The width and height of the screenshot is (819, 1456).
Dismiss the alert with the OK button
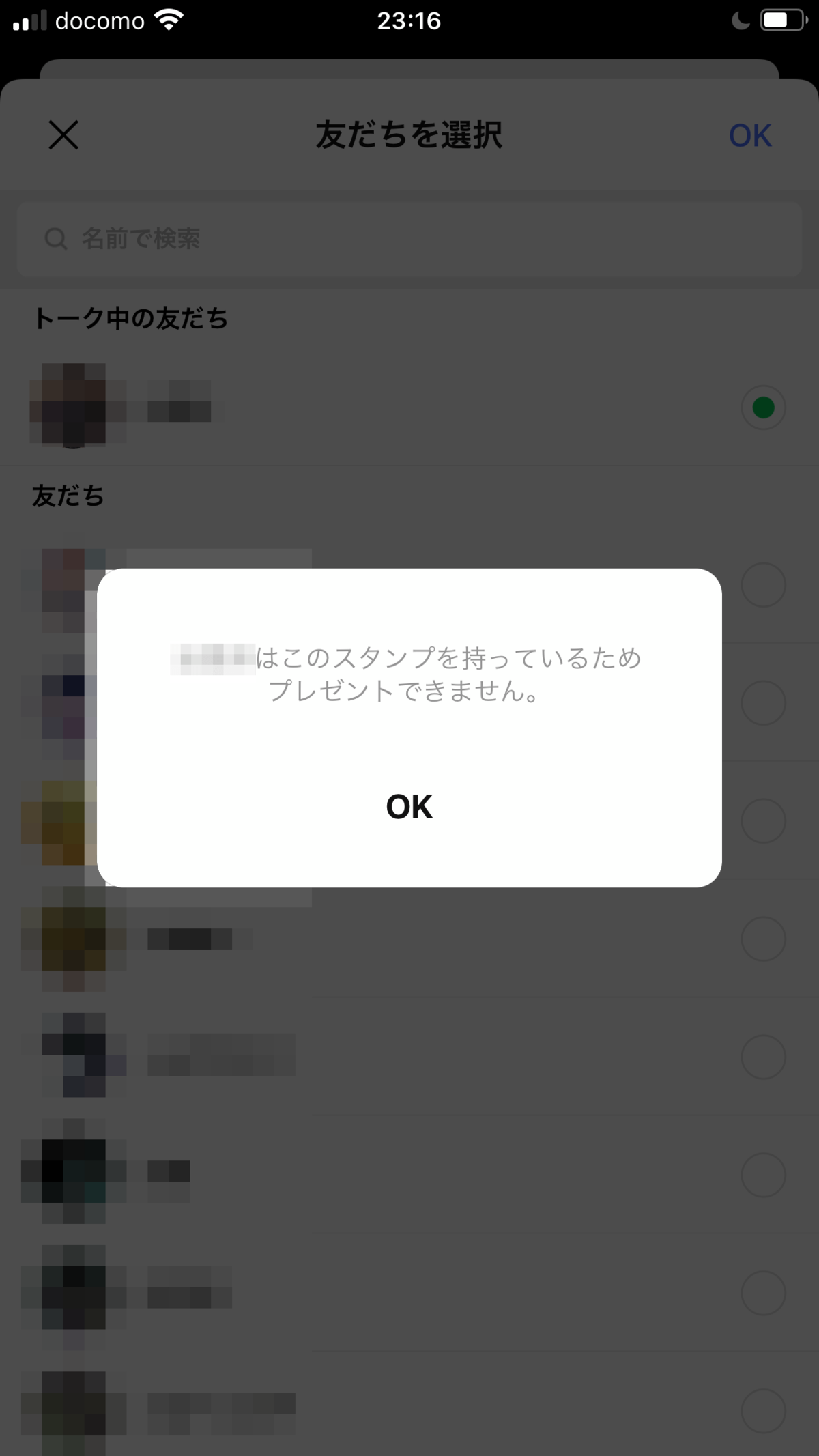(409, 807)
